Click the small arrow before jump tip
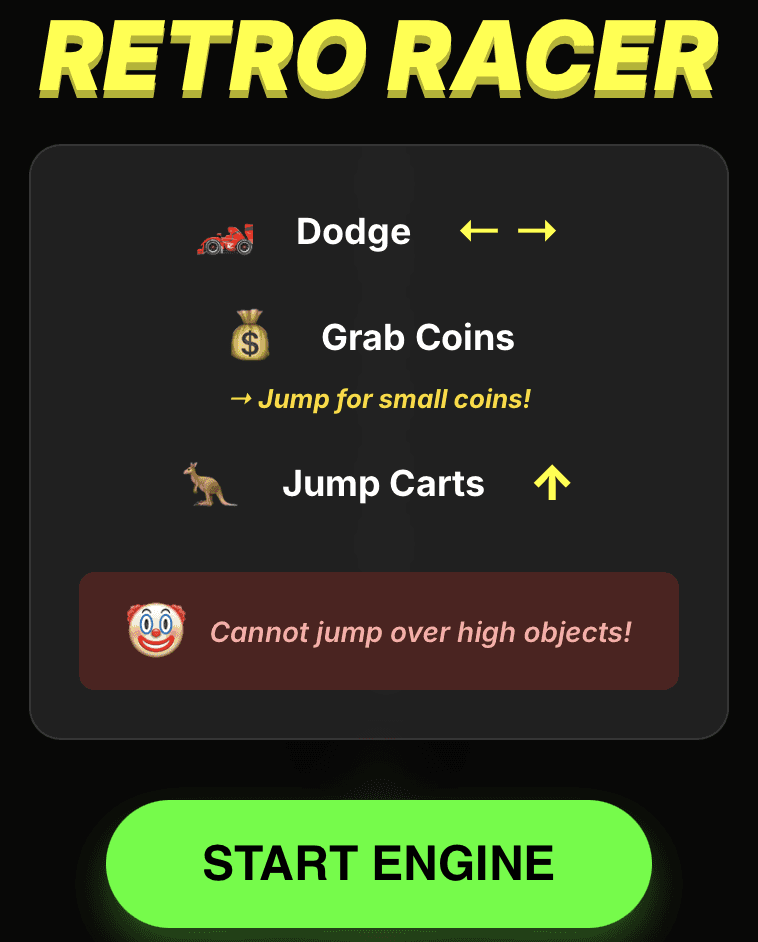This screenshot has height=942, width=758. click(240, 399)
